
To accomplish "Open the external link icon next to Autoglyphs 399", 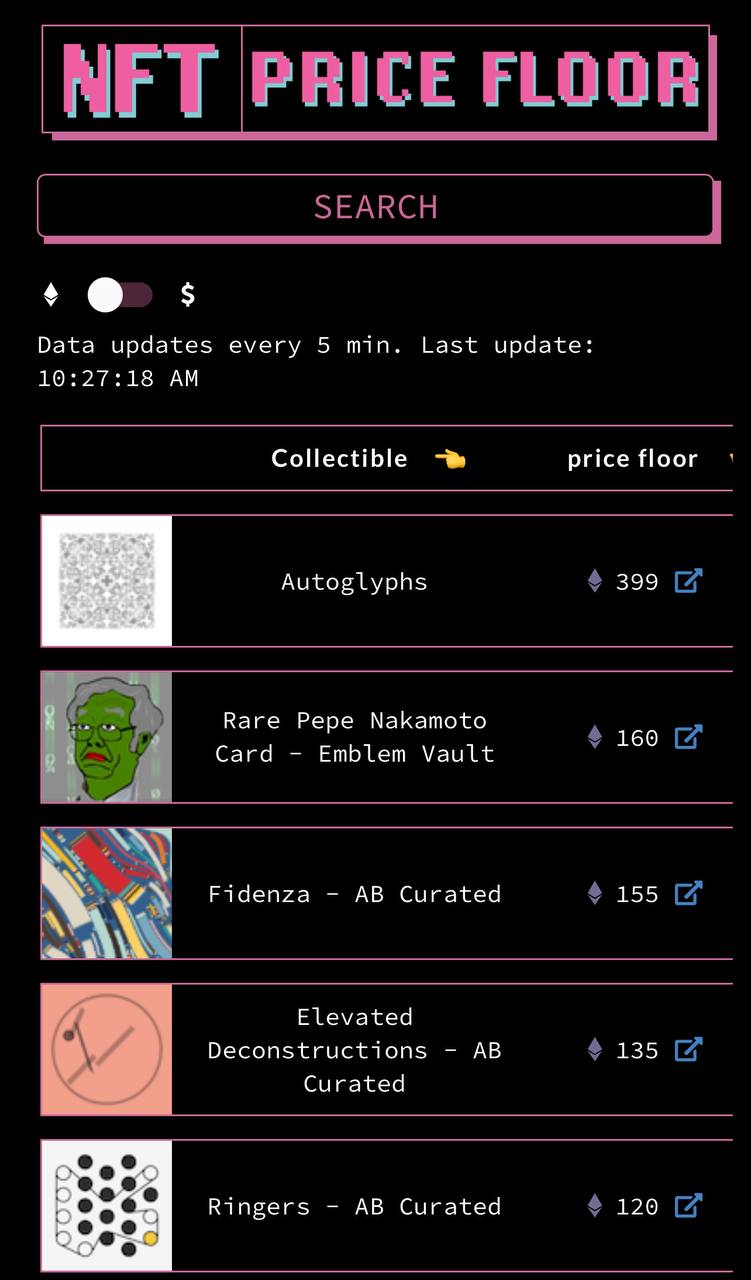I will [688, 581].
